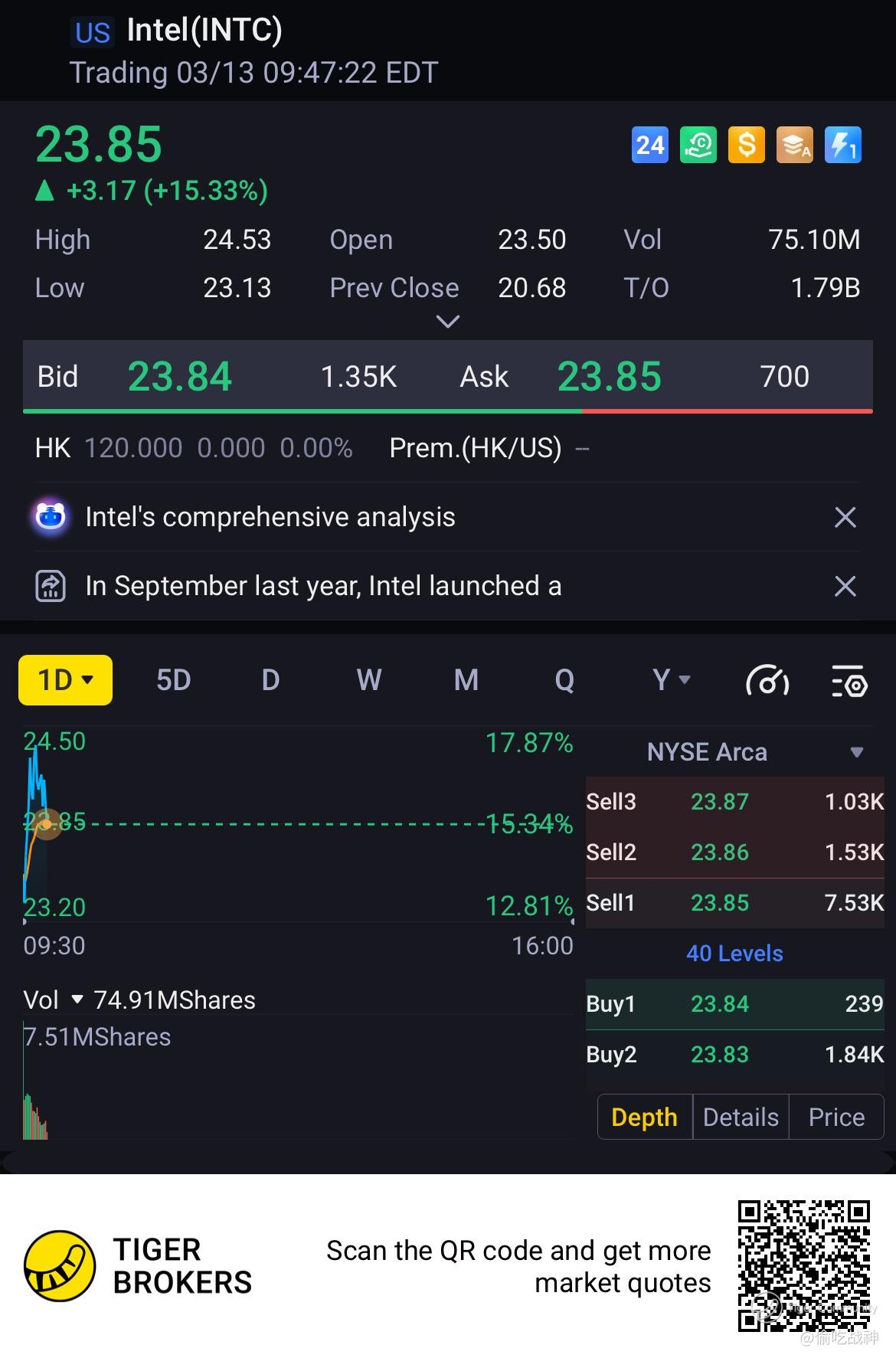Screen dimensions: 896x1358
Task: Open the 24-hour trading badge
Action: 649,145
